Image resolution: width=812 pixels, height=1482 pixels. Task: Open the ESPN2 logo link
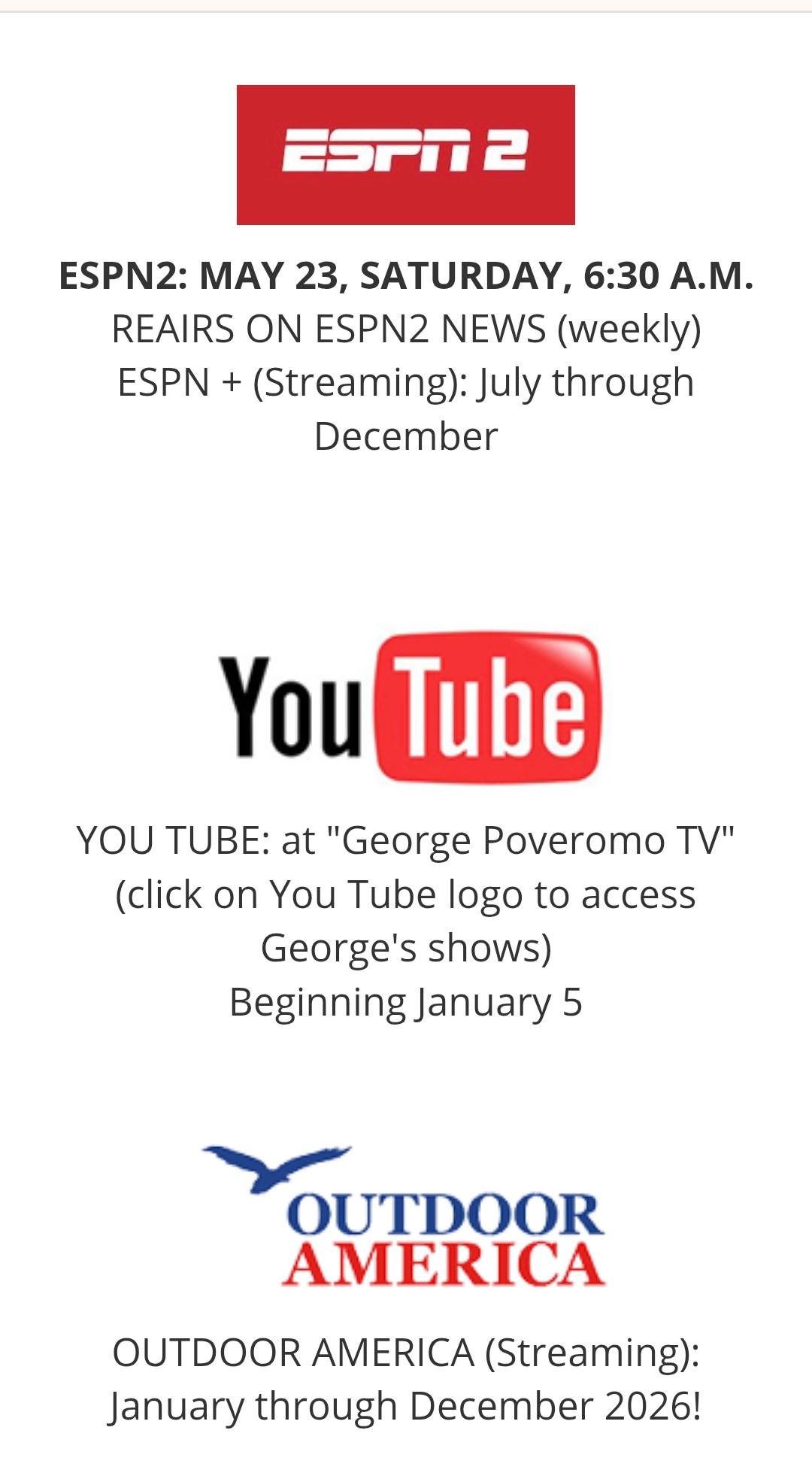[x=406, y=154]
